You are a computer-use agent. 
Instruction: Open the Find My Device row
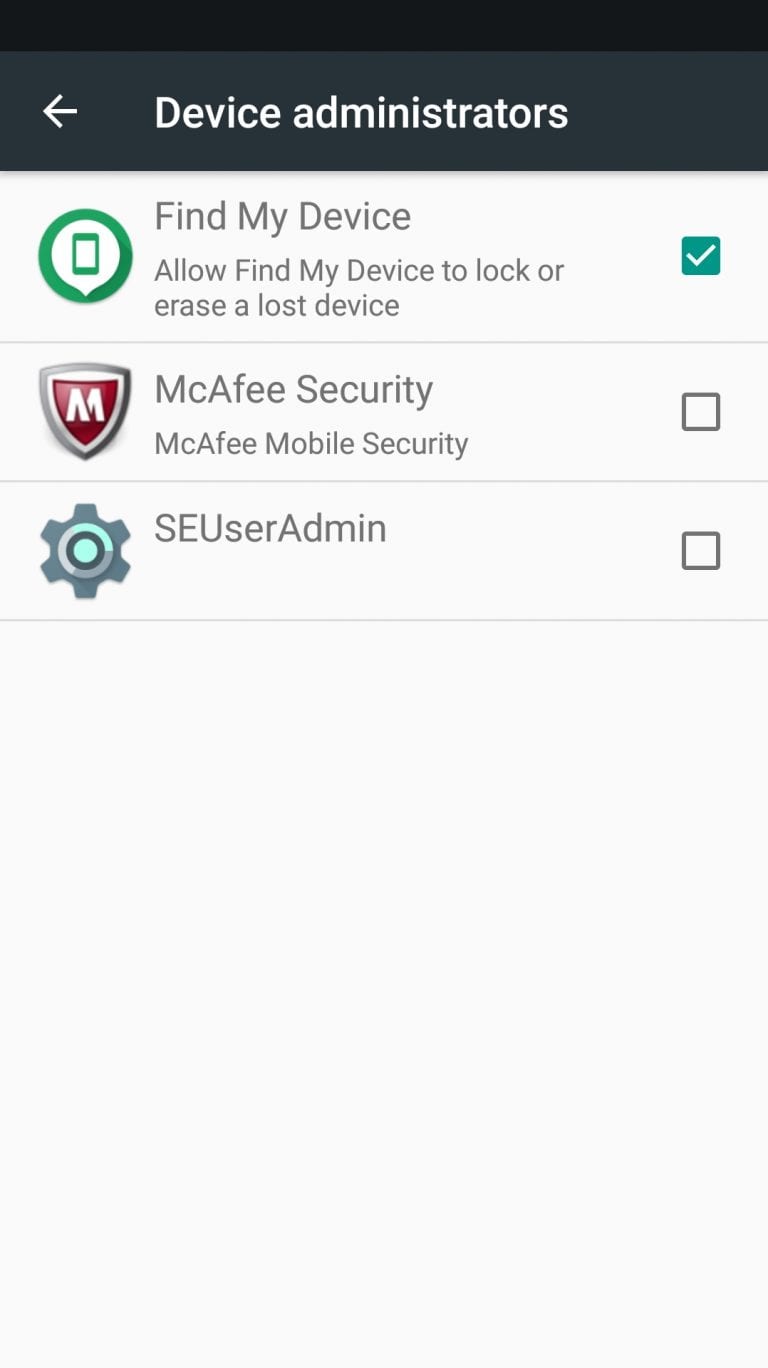[x=384, y=257]
